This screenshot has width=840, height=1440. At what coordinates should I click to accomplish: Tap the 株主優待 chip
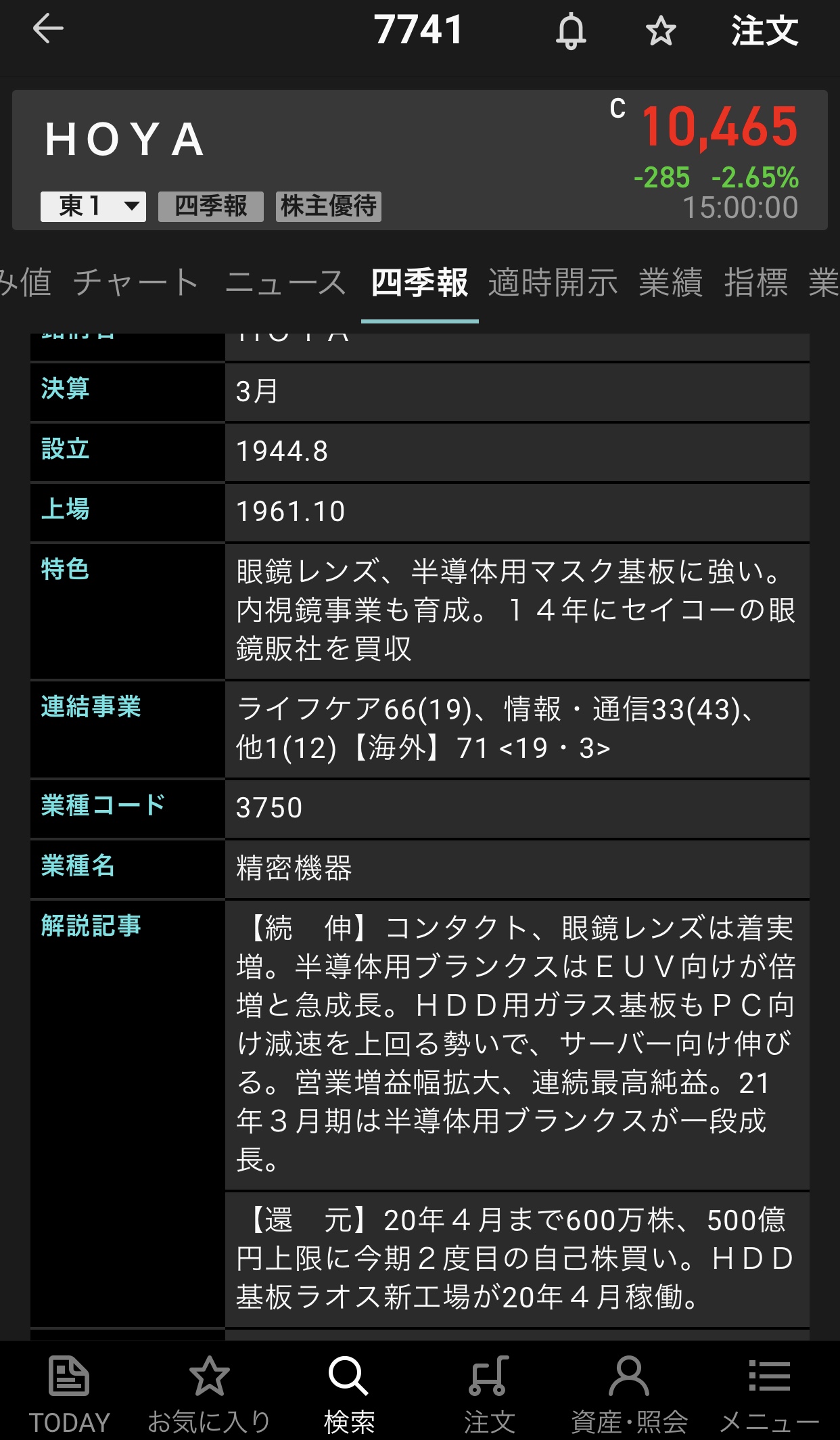coord(329,206)
